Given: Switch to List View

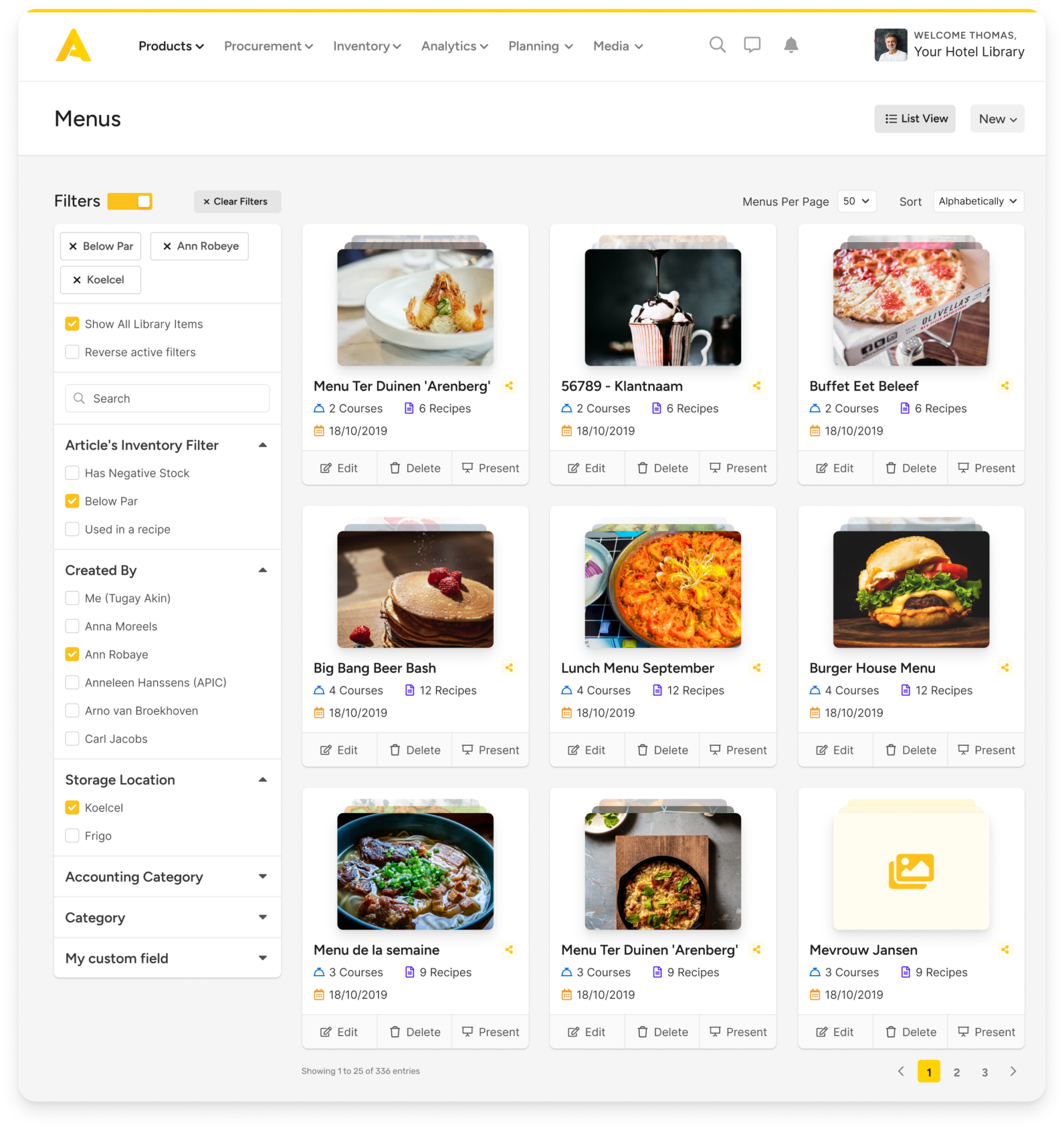Looking at the screenshot, I should [x=915, y=119].
